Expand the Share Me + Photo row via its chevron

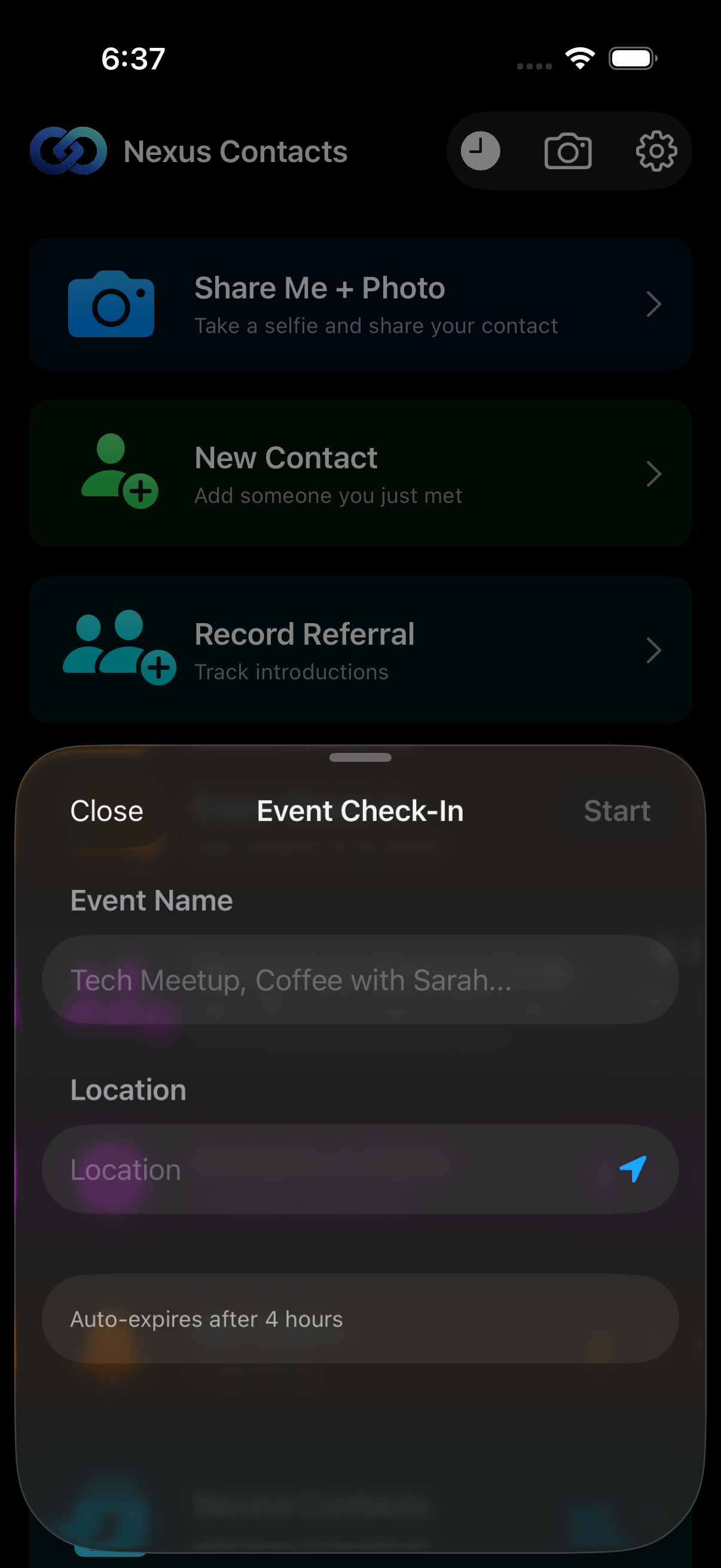tap(653, 304)
